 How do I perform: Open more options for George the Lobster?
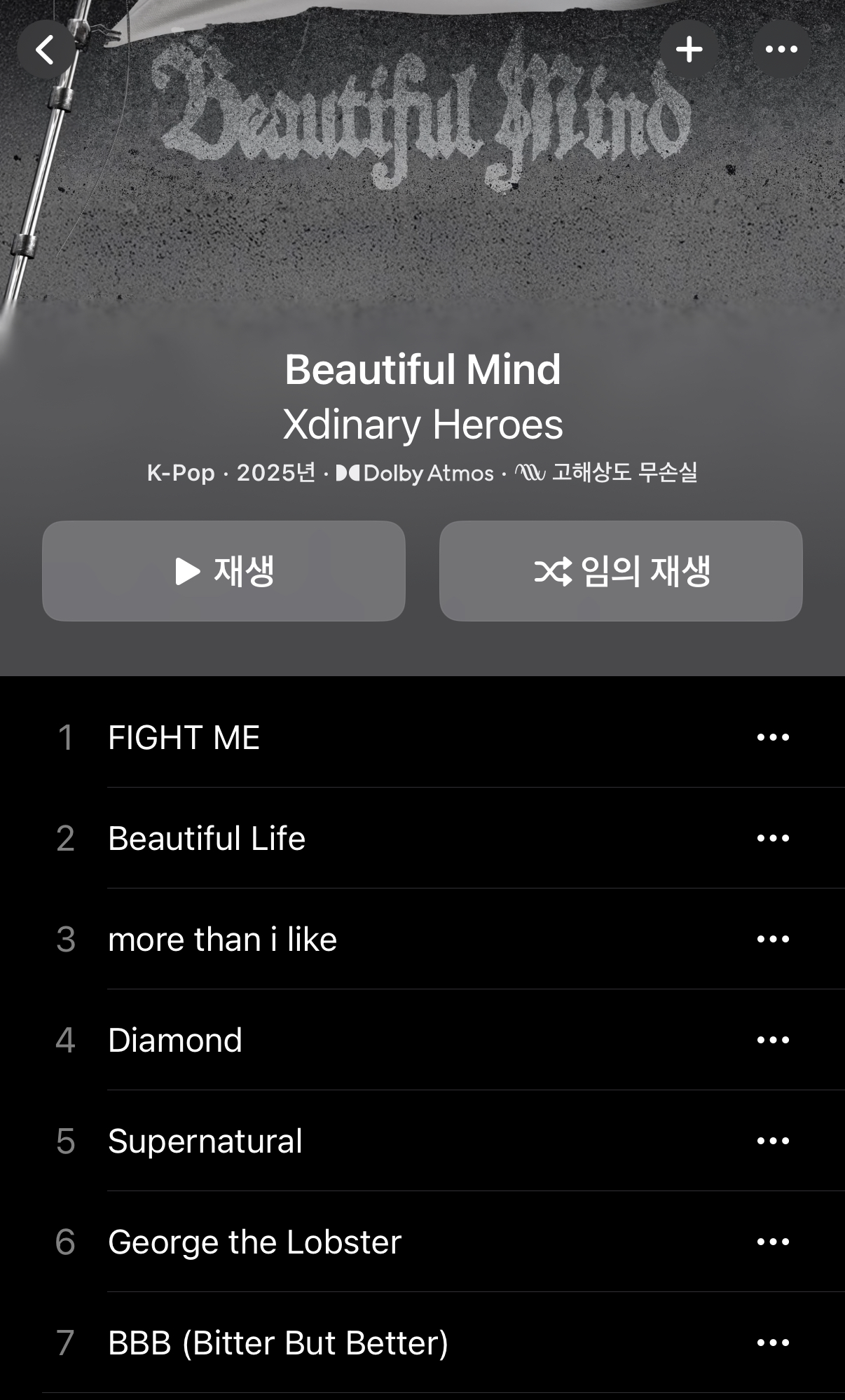(x=773, y=1242)
